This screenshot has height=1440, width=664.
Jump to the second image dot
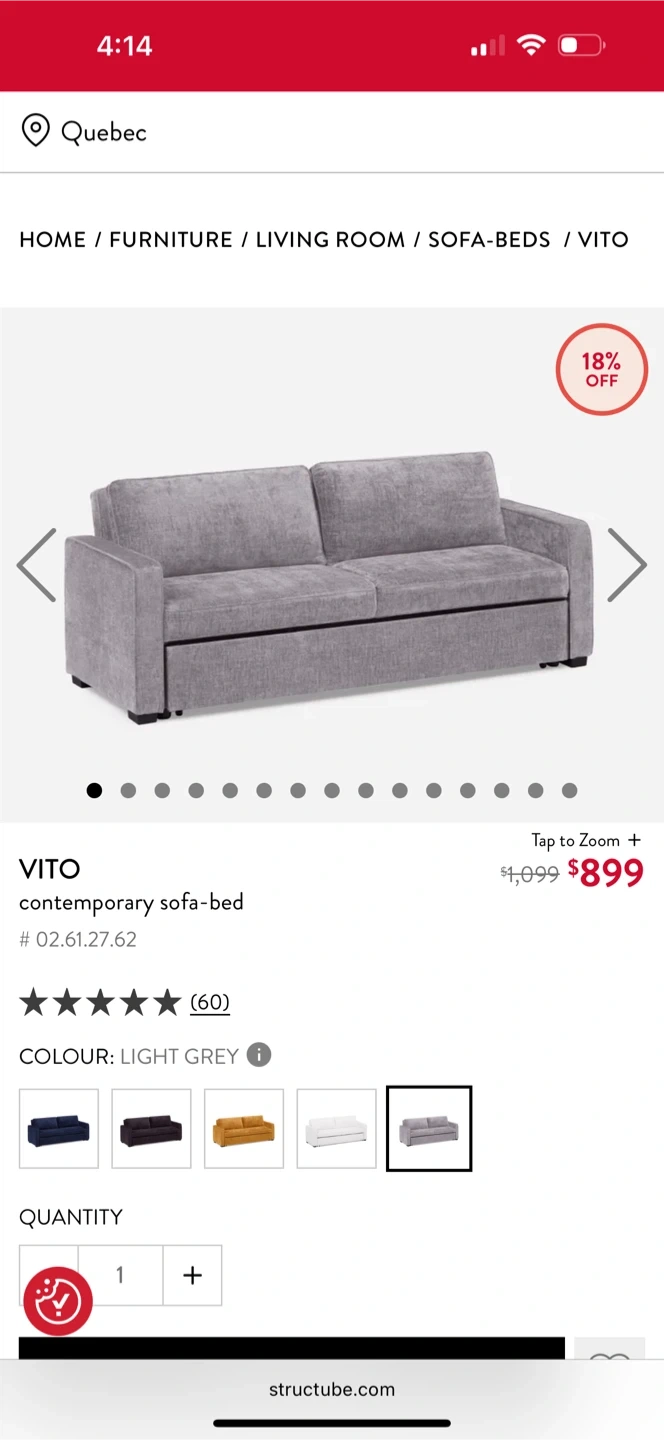pyautogui.click(x=128, y=791)
